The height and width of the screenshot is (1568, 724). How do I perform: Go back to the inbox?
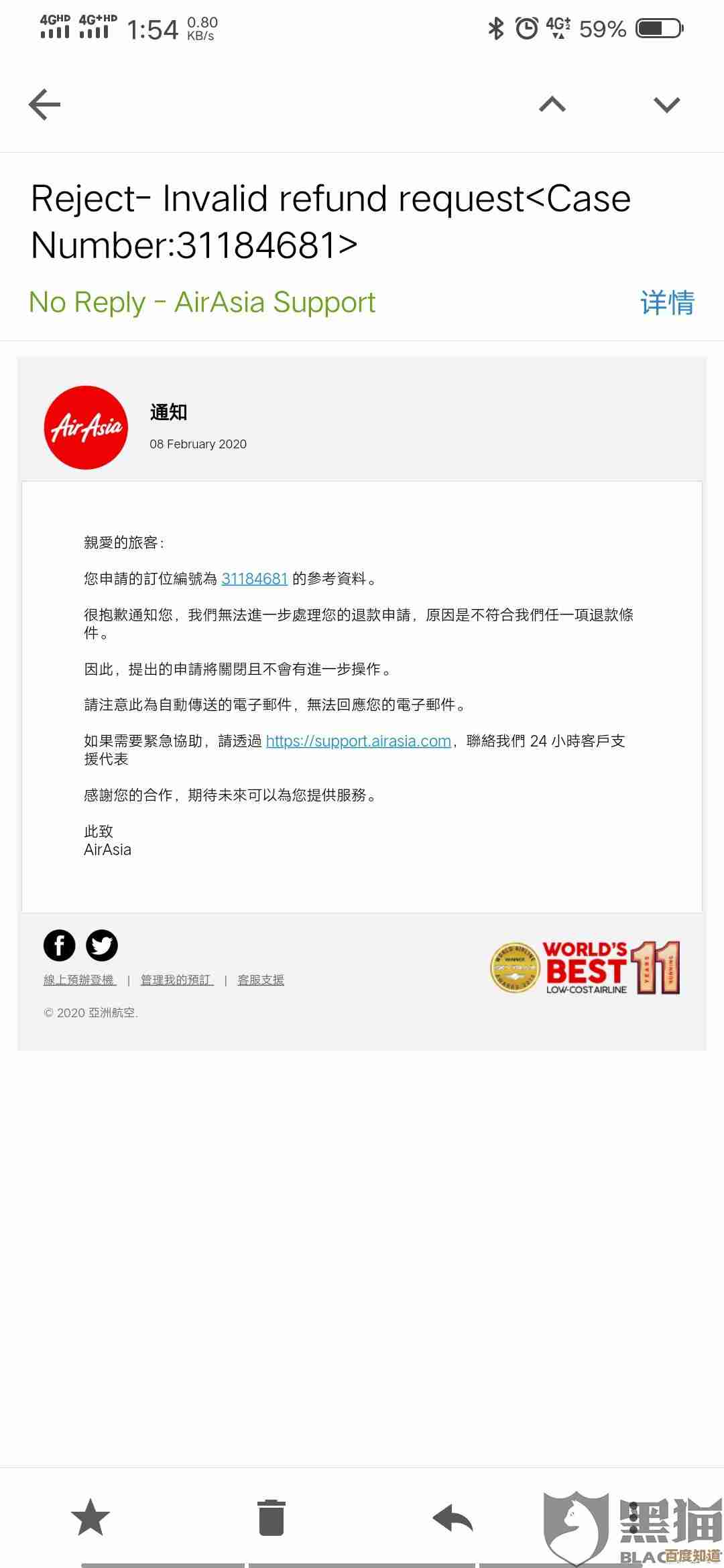tap(45, 105)
